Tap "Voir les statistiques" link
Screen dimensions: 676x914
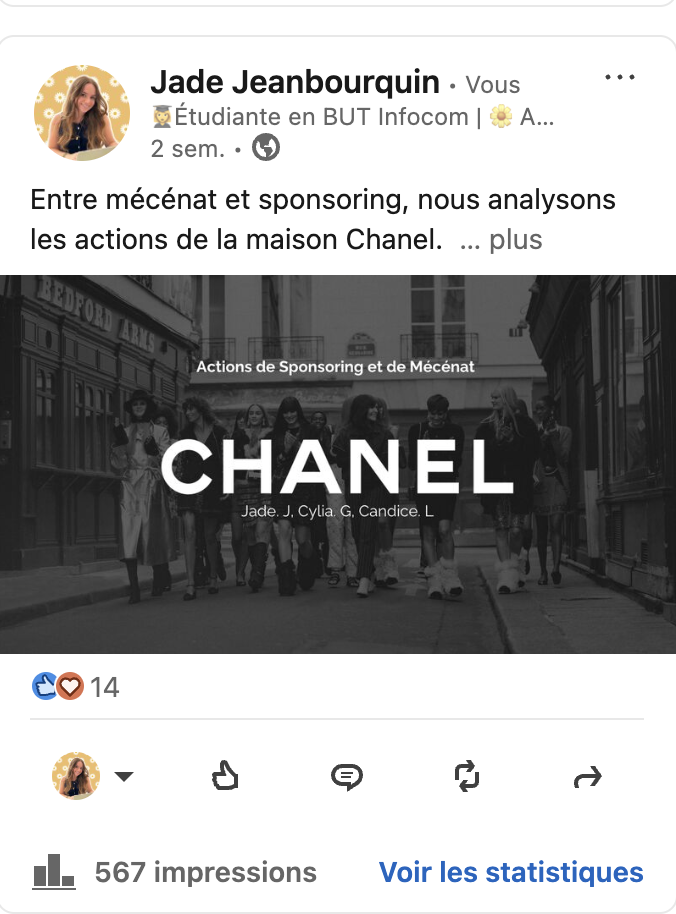510,872
